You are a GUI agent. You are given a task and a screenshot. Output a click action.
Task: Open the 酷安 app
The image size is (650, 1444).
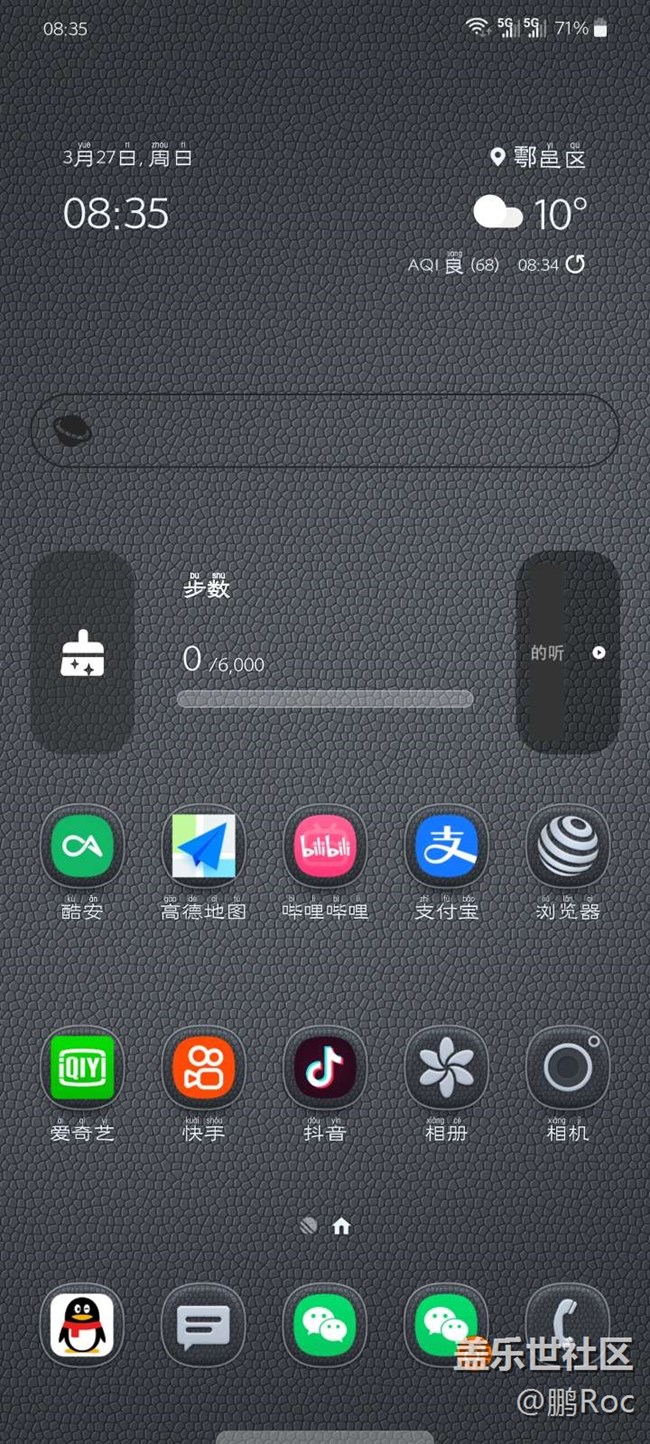click(x=82, y=847)
